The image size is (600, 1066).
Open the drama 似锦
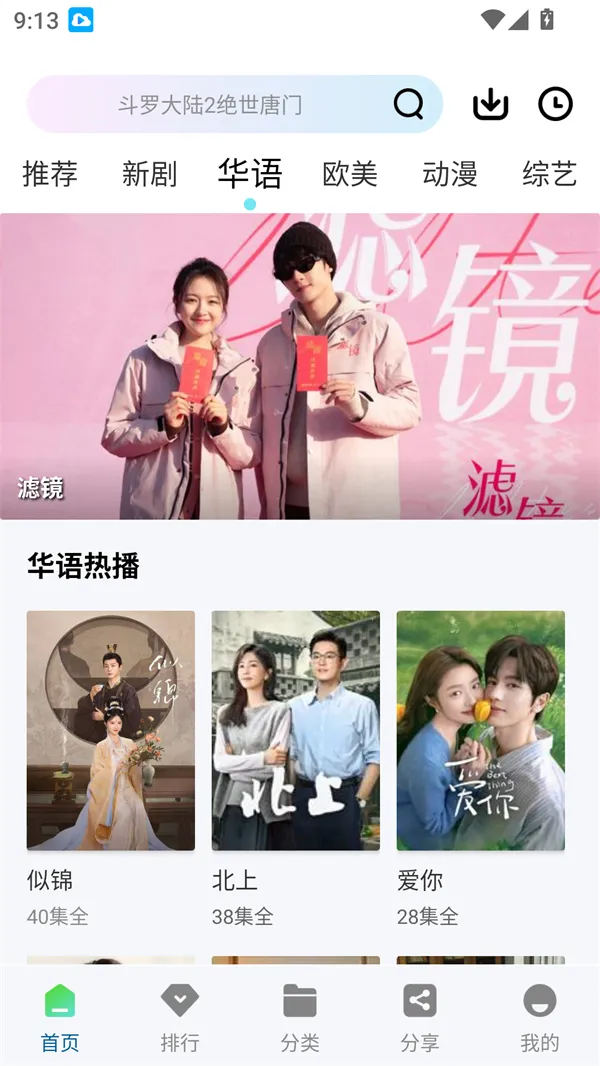pyautogui.click(x=111, y=731)
